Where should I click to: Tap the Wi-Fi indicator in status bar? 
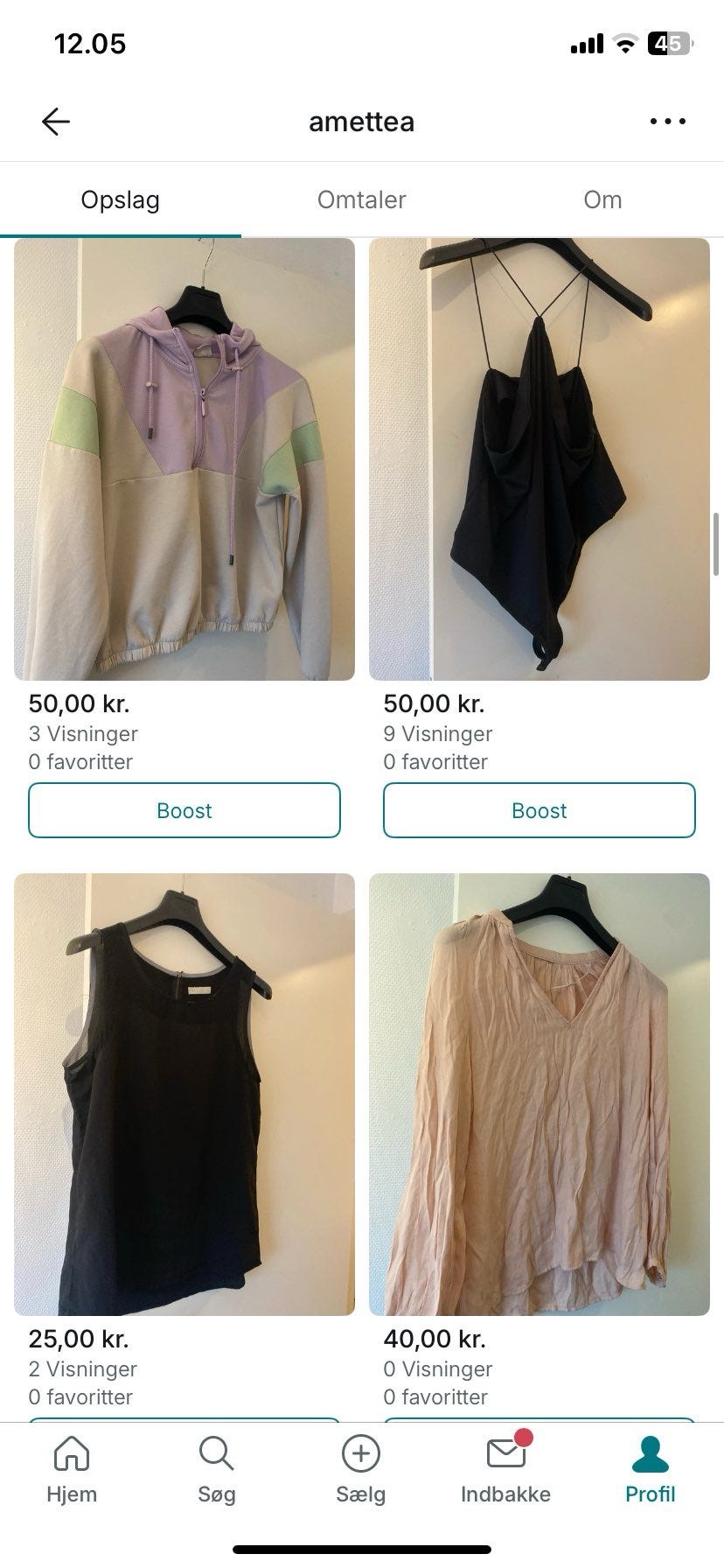pyautogui.click(x=623, y=44)
